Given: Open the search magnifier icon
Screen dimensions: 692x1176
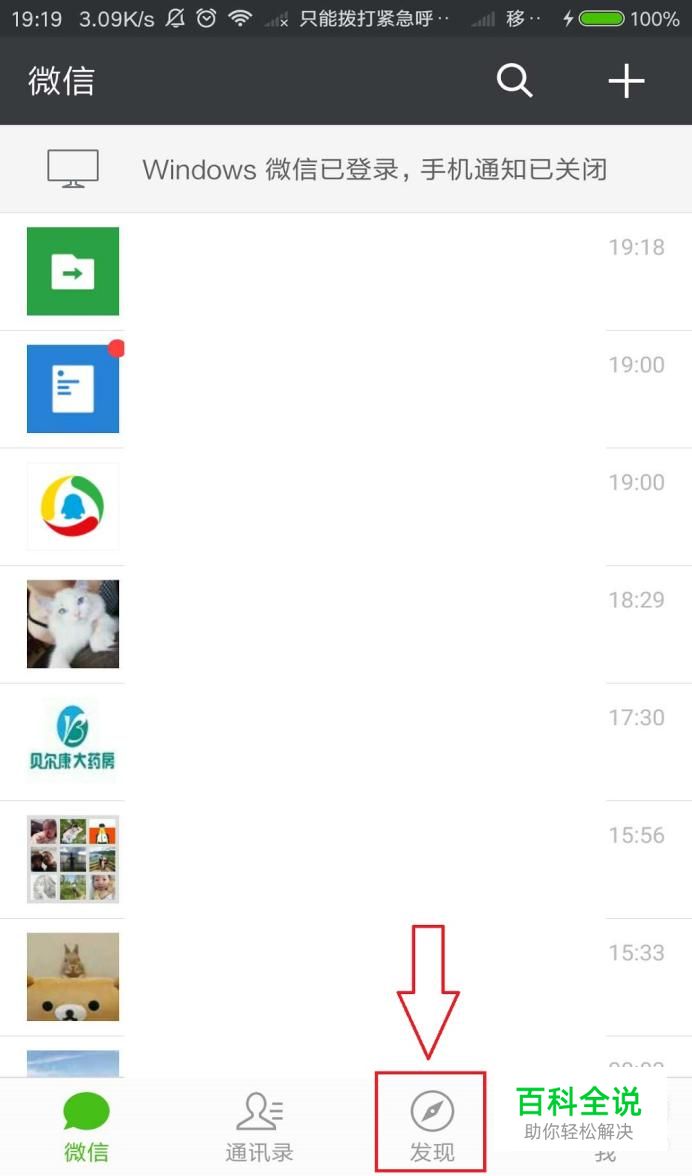Looking at the screenshot, I should (x=514, y=81).
